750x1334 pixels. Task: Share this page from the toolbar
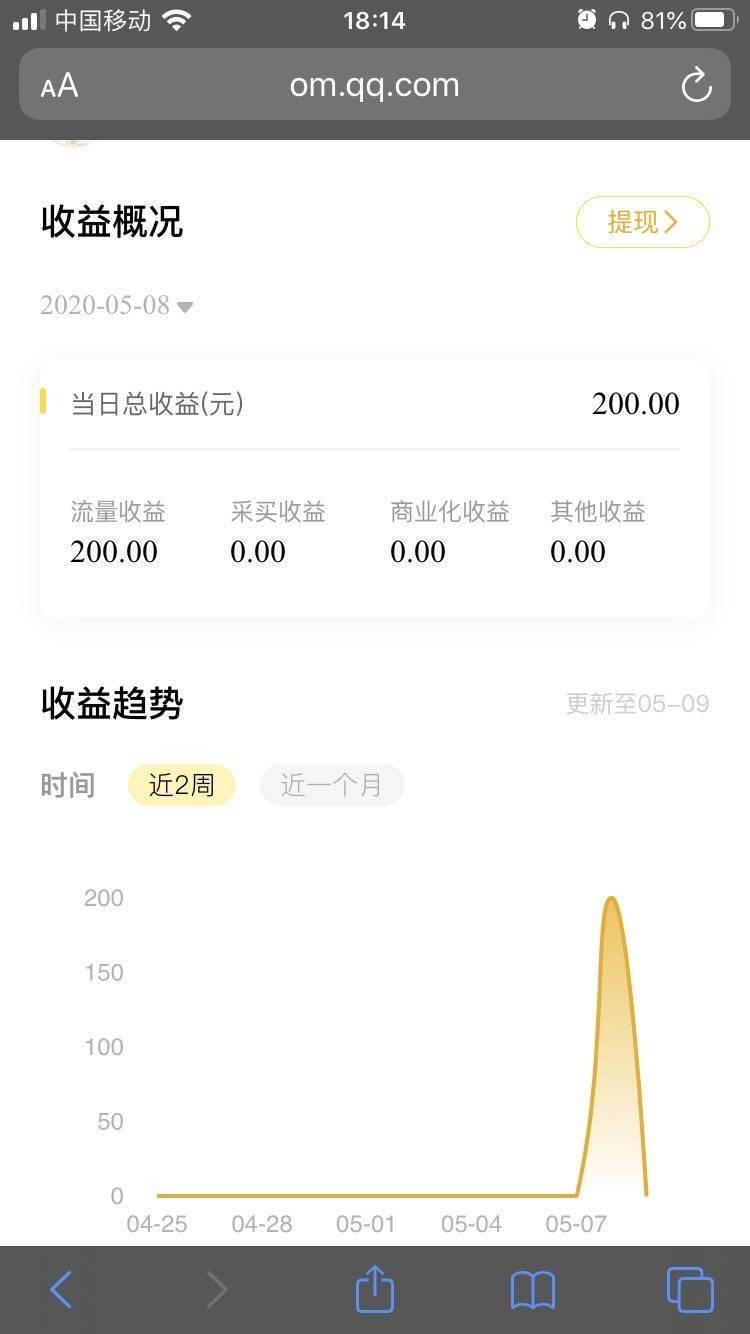[375, 1288]
